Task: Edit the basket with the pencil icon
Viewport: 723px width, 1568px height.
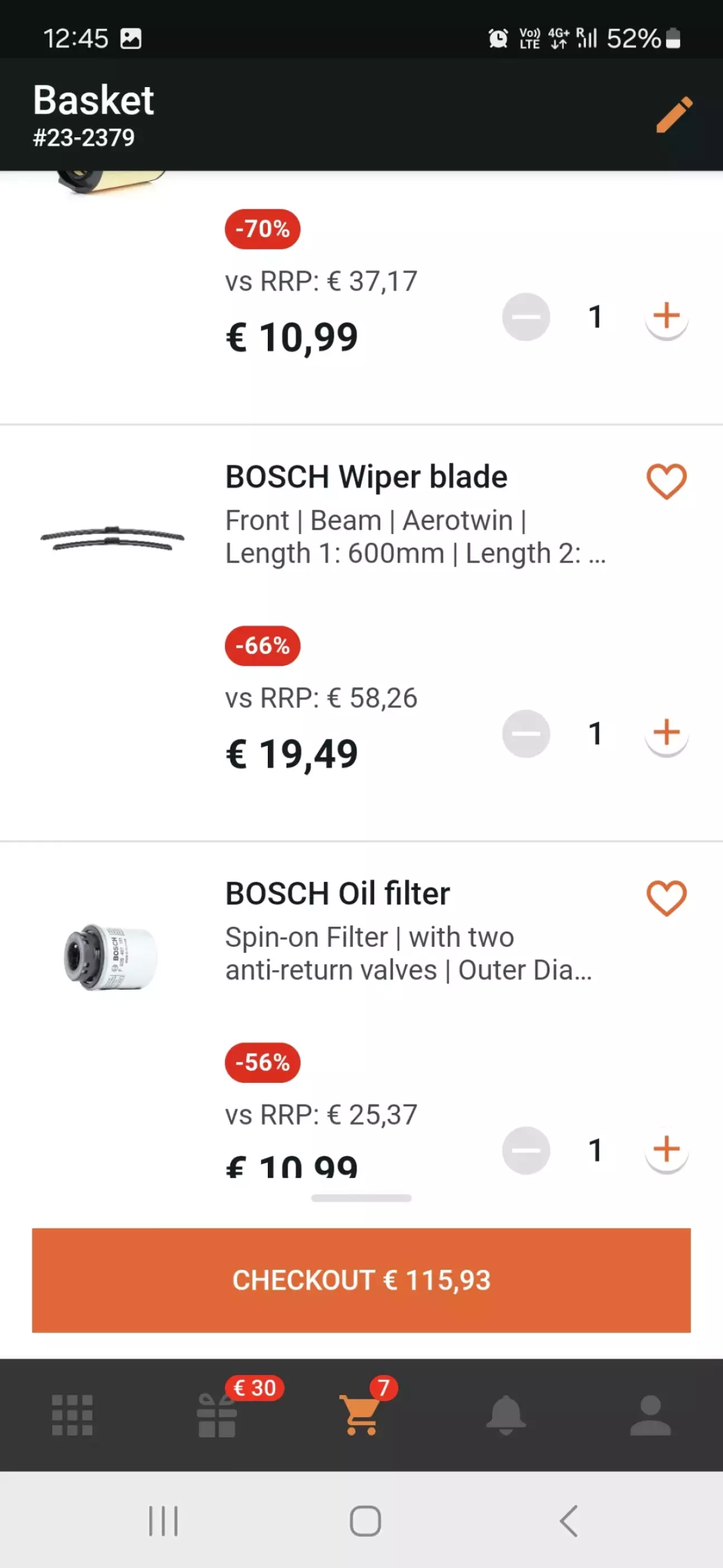Action: pos(674,114)
